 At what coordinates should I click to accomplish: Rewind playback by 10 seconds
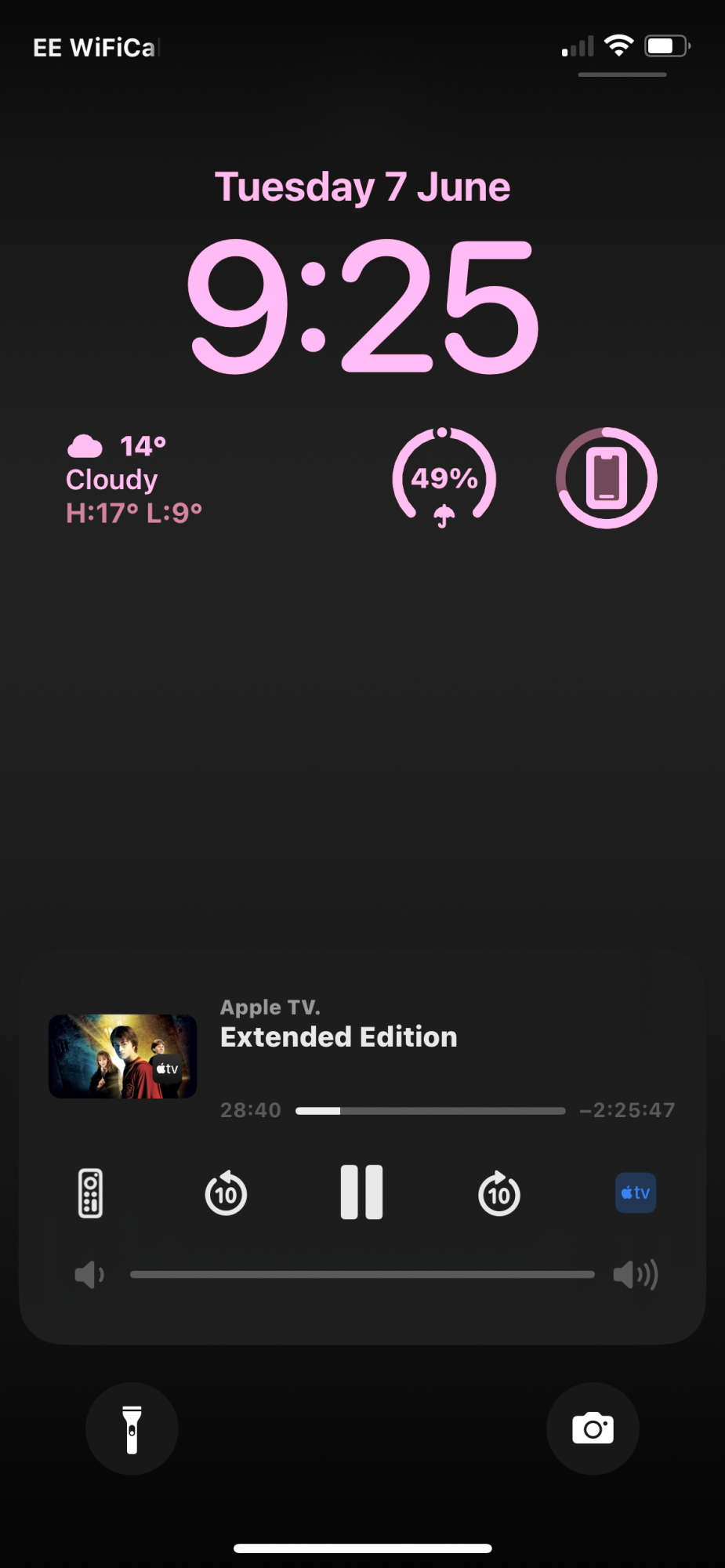click(x=226, y=1193)
